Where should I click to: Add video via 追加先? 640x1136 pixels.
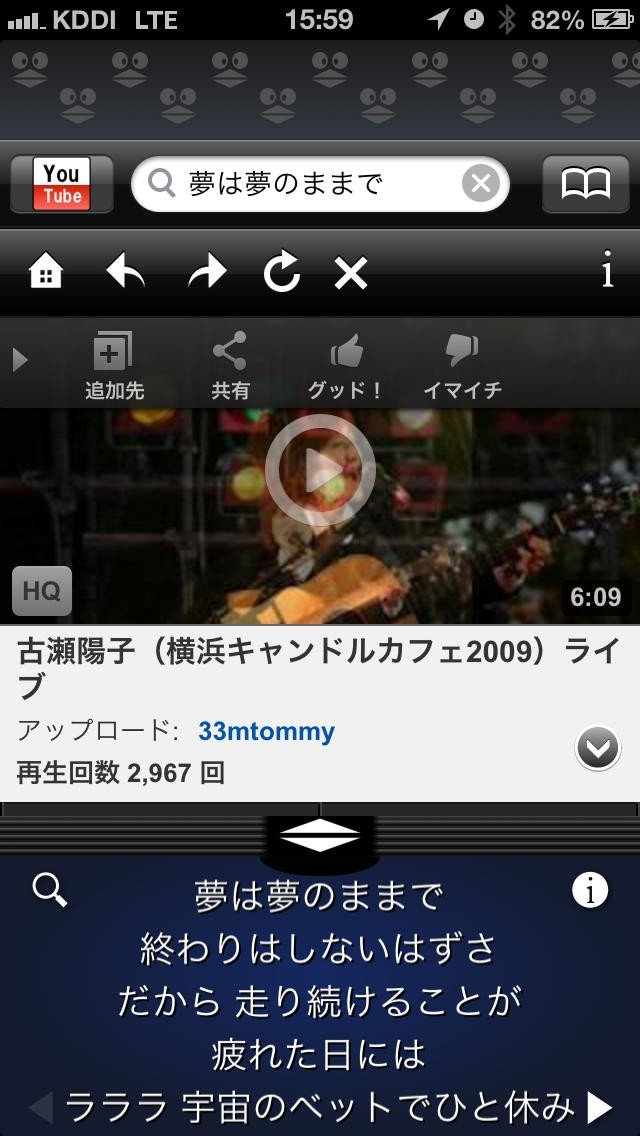point(113,366)
